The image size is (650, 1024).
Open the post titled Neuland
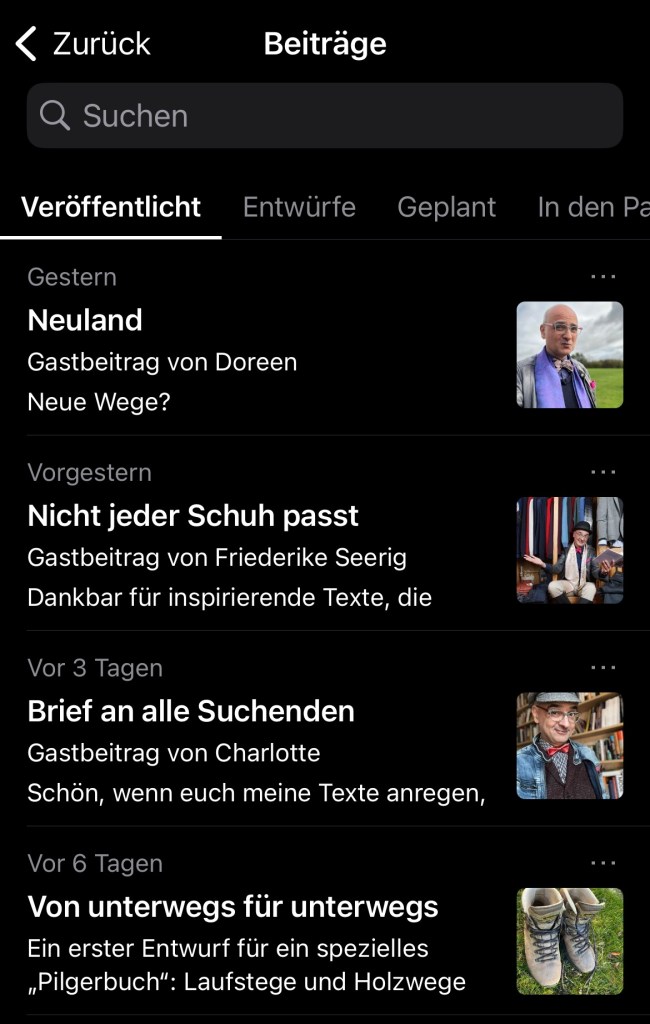pos(85,320)
